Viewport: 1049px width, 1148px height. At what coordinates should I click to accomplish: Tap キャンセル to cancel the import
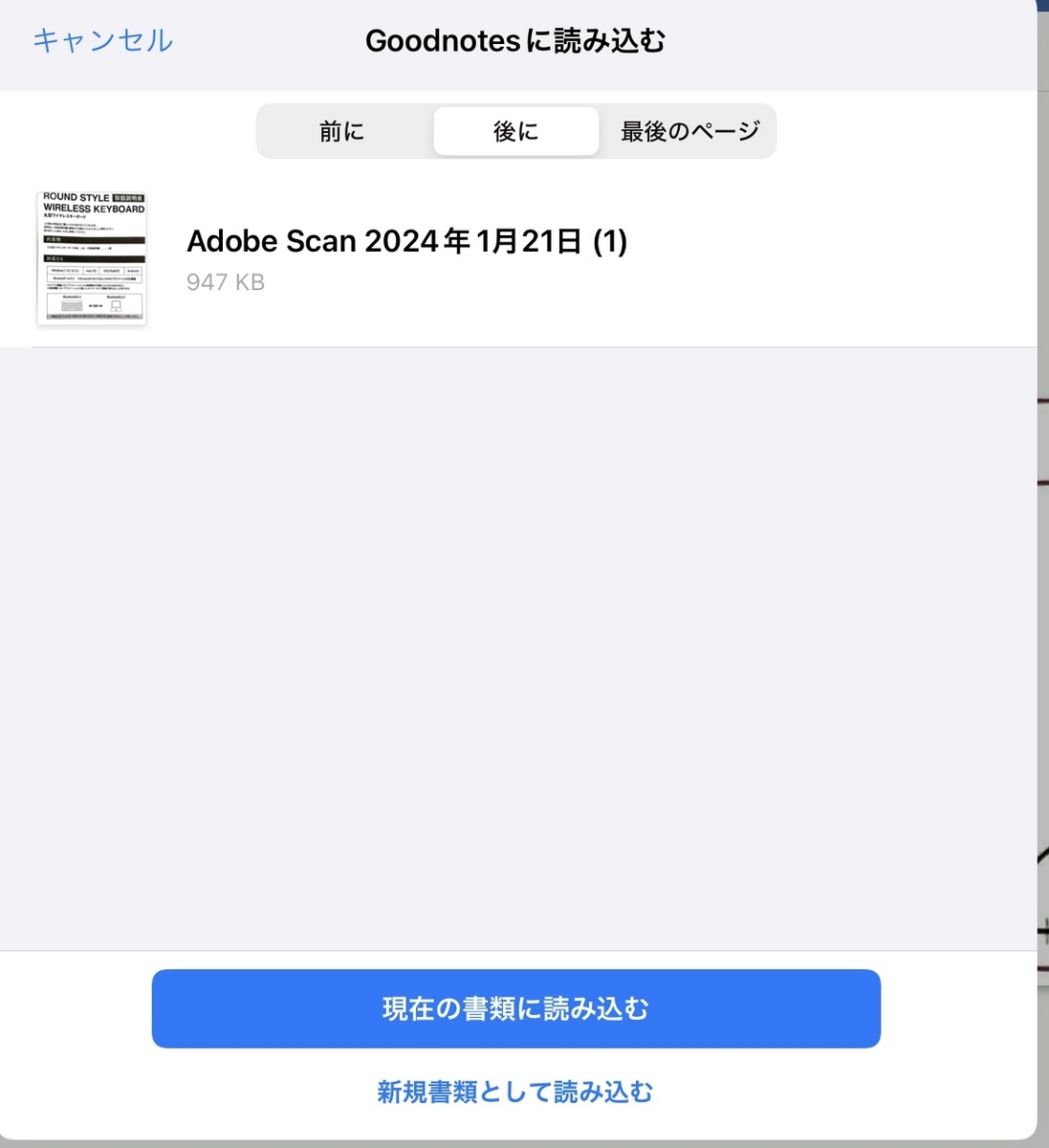coord(102,40)
